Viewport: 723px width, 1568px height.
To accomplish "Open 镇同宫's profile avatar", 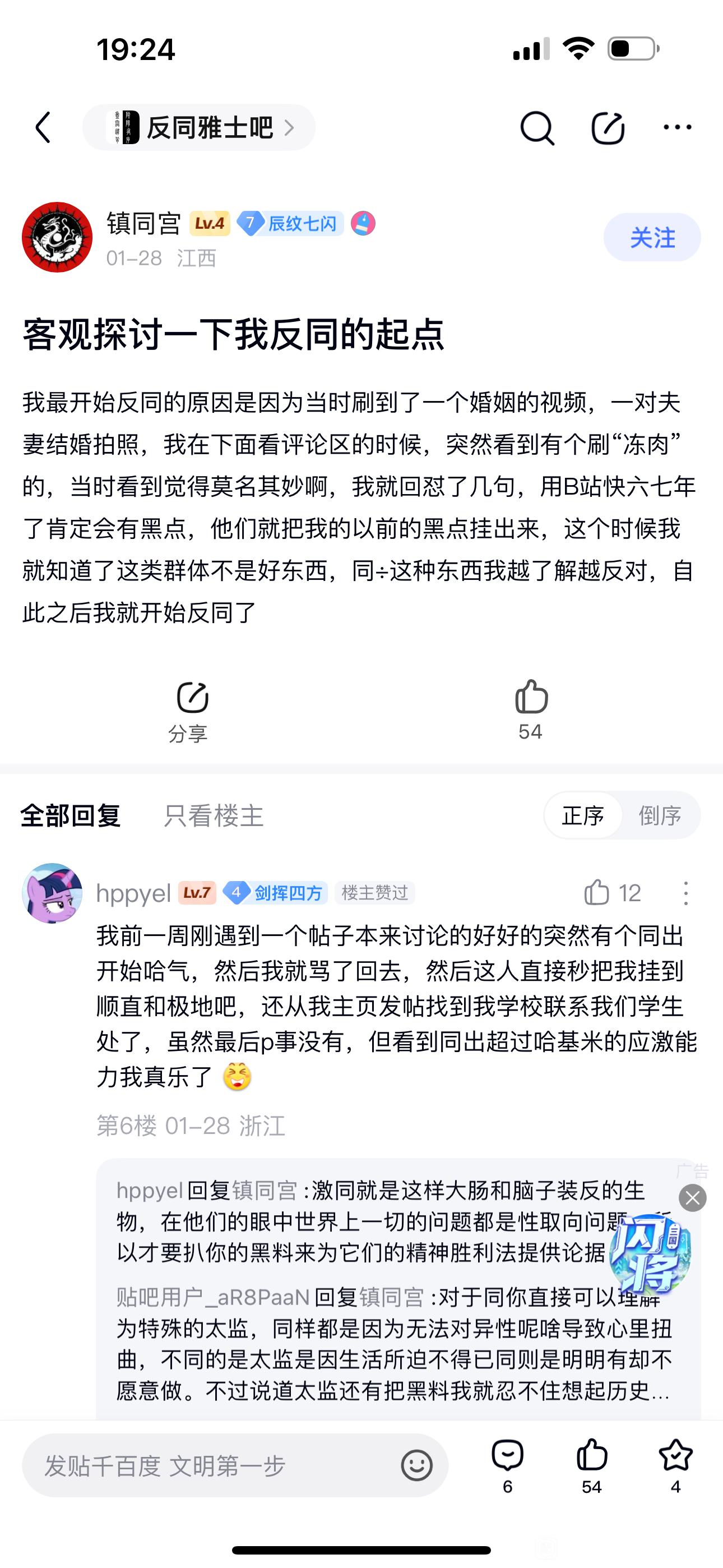I will click(57, 237).
